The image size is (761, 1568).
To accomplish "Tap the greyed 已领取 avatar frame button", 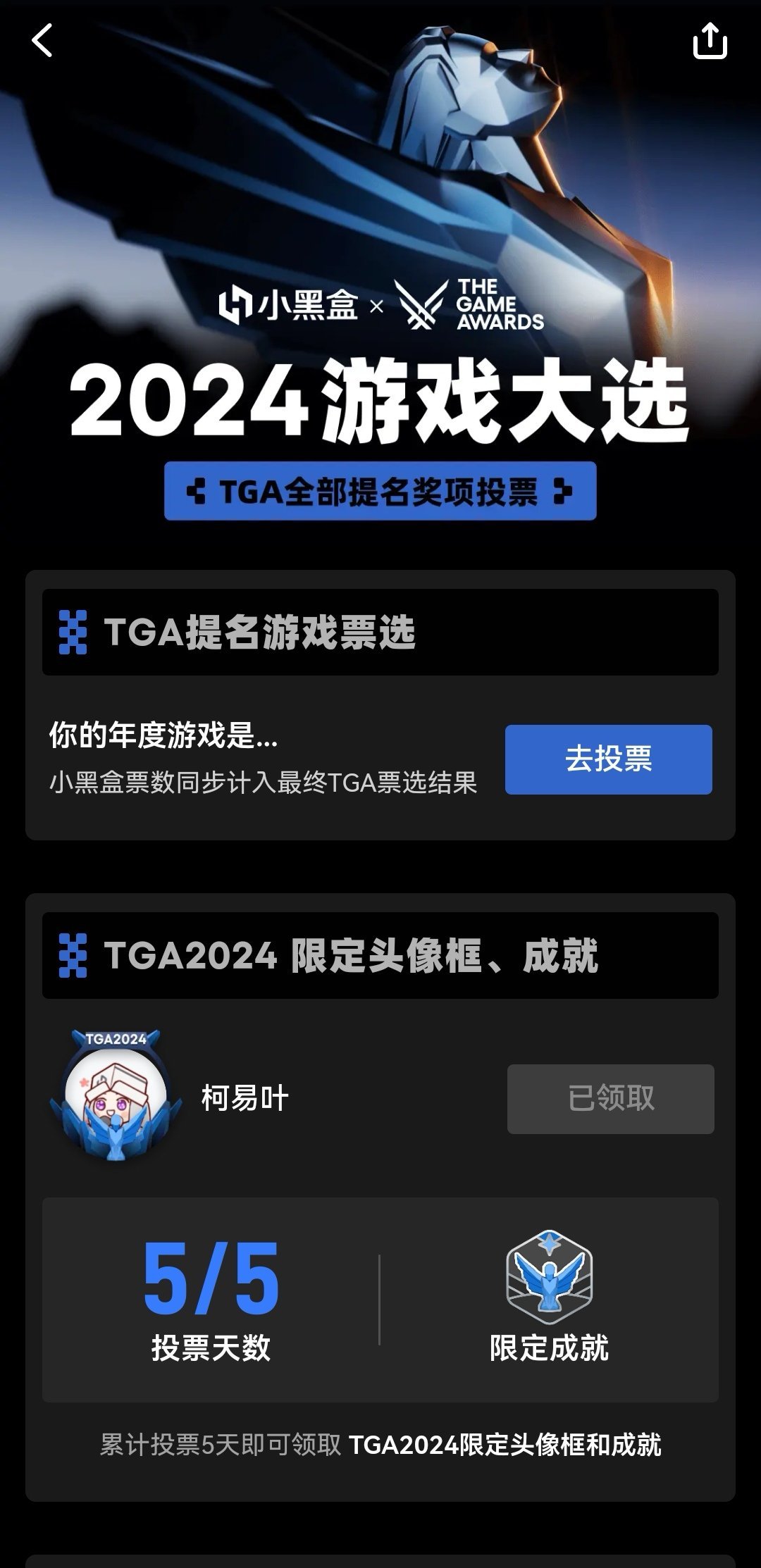I will pos(610,1099).
